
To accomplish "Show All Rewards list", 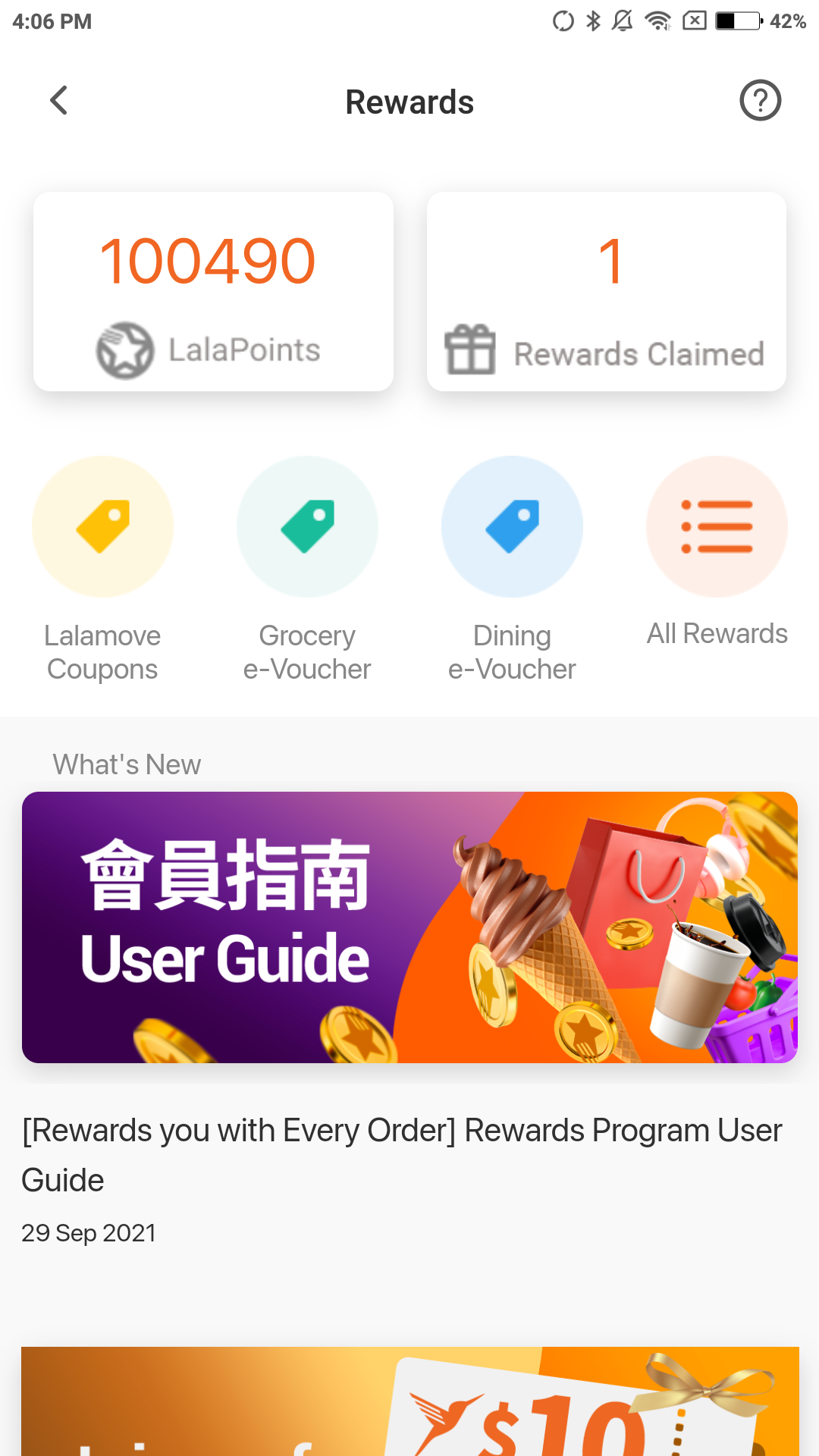I will [x=717, y=527].
